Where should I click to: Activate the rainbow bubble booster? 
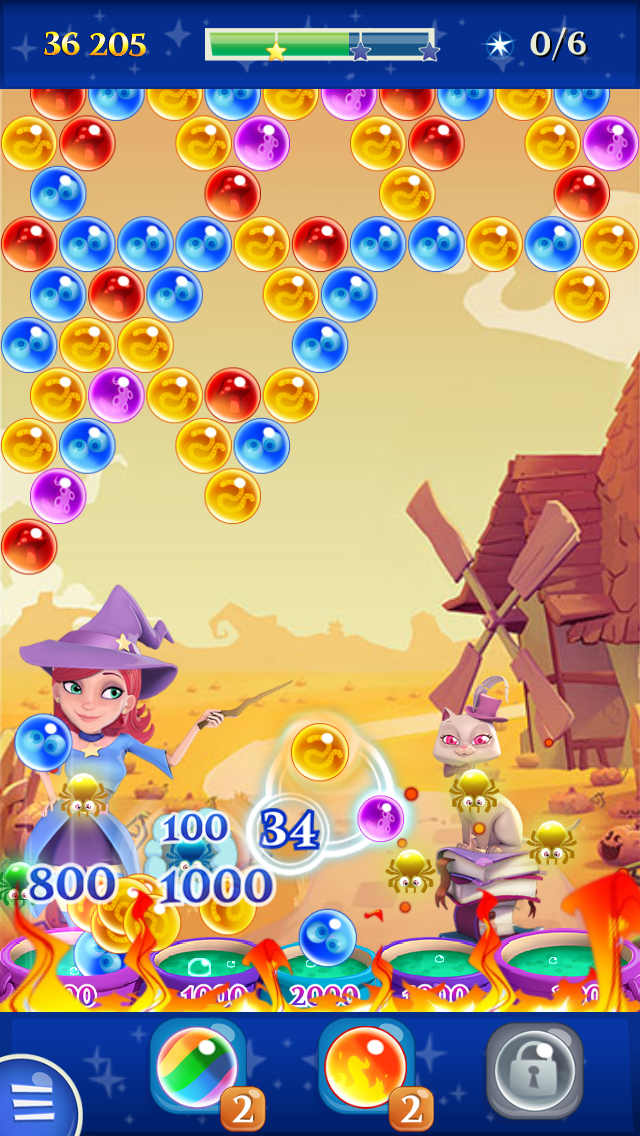[x=197, y=1068]
